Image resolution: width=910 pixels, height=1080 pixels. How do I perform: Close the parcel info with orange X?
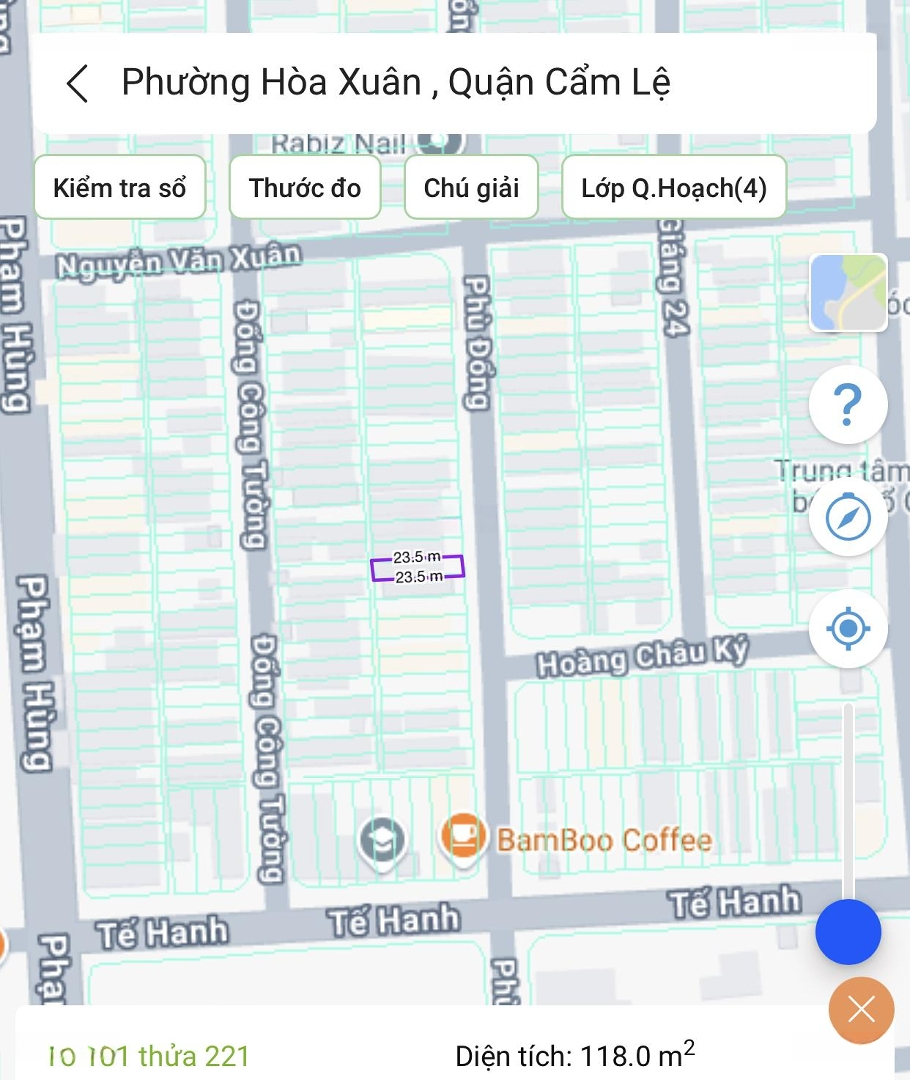click(x=860, y=1010)
